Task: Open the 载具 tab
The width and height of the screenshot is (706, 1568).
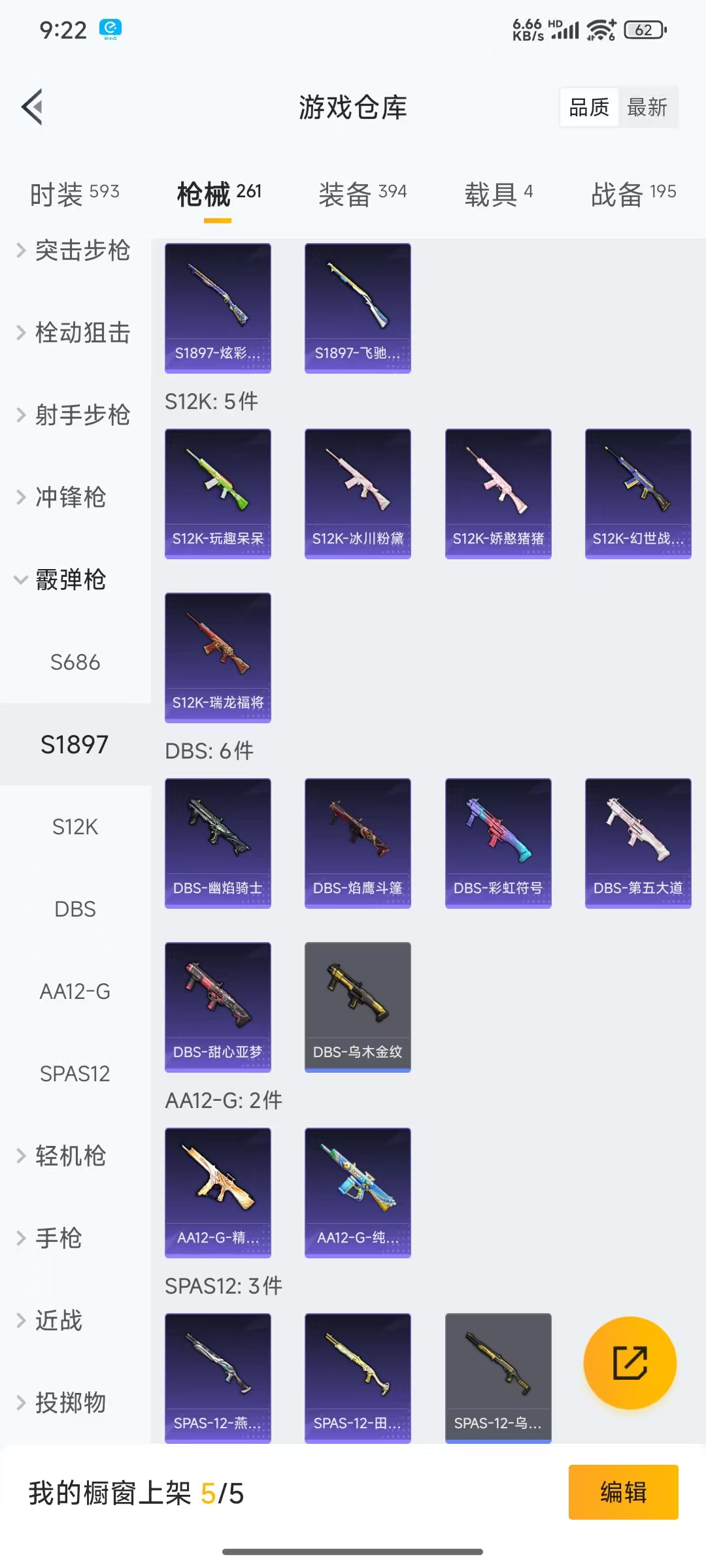Action: [498, 193]
